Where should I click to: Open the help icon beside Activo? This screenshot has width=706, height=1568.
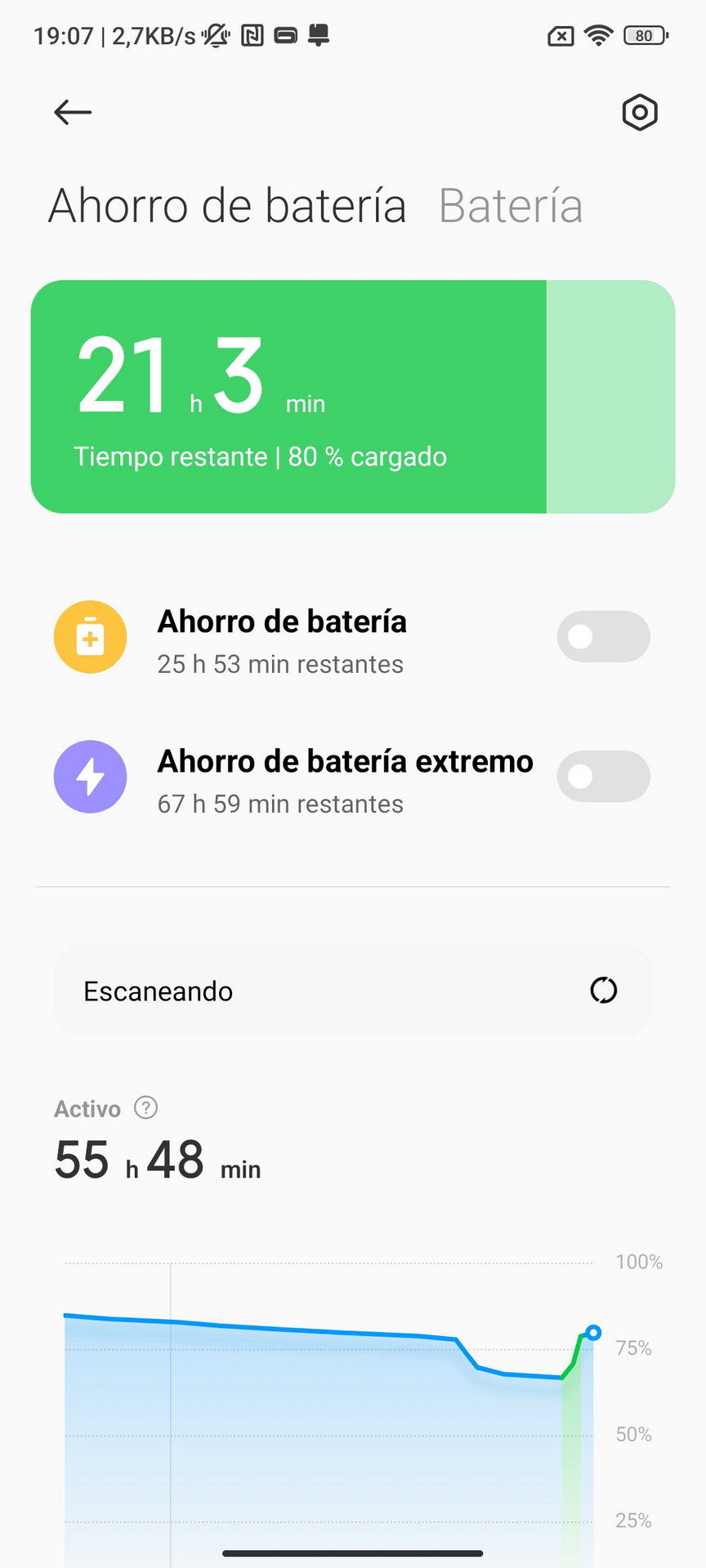(145, 1107)
